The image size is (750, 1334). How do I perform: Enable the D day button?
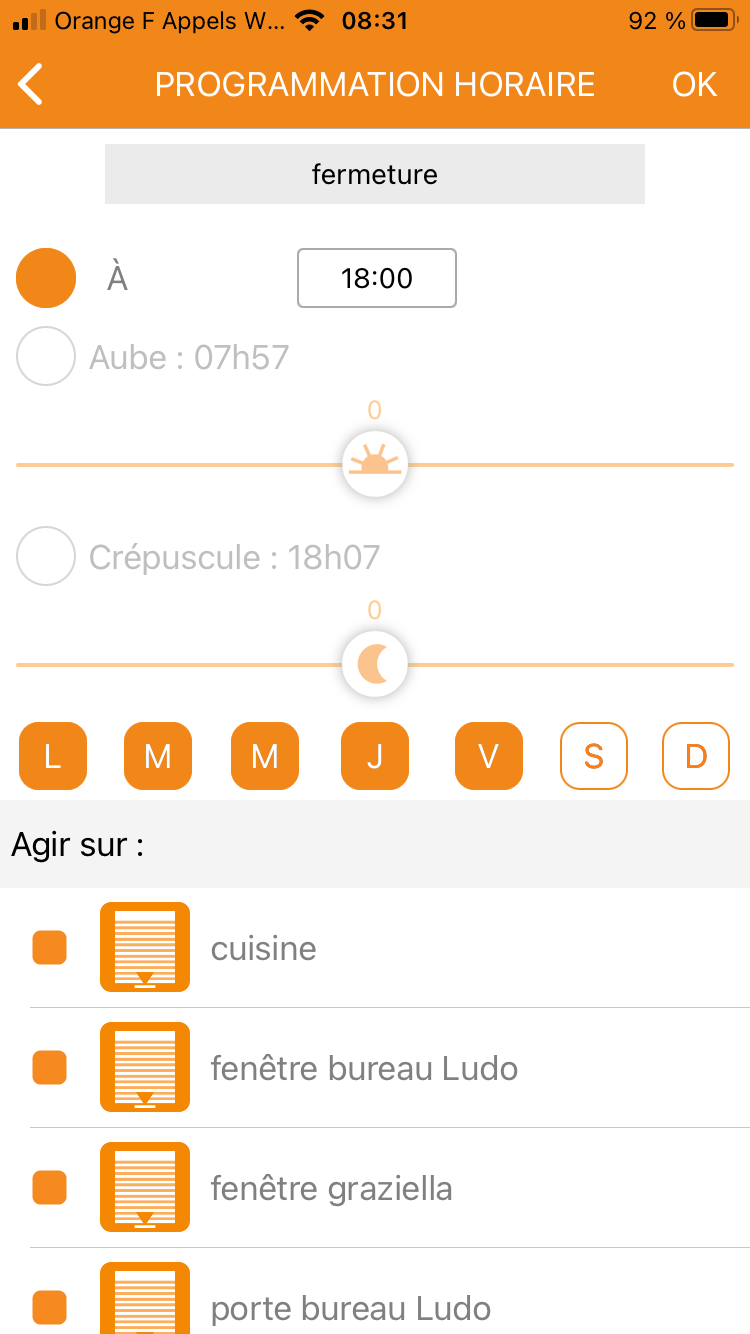click(696, 756)
